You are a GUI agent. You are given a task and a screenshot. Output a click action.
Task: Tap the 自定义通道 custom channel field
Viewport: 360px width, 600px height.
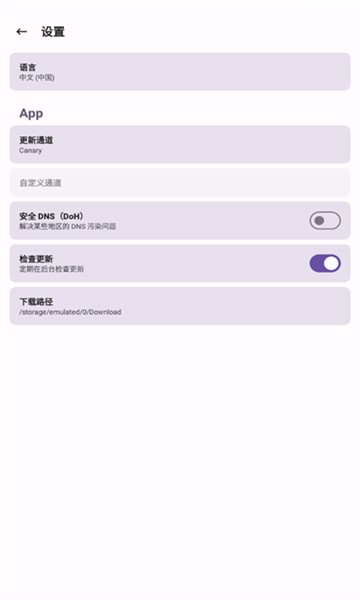(x=180, y=183)
